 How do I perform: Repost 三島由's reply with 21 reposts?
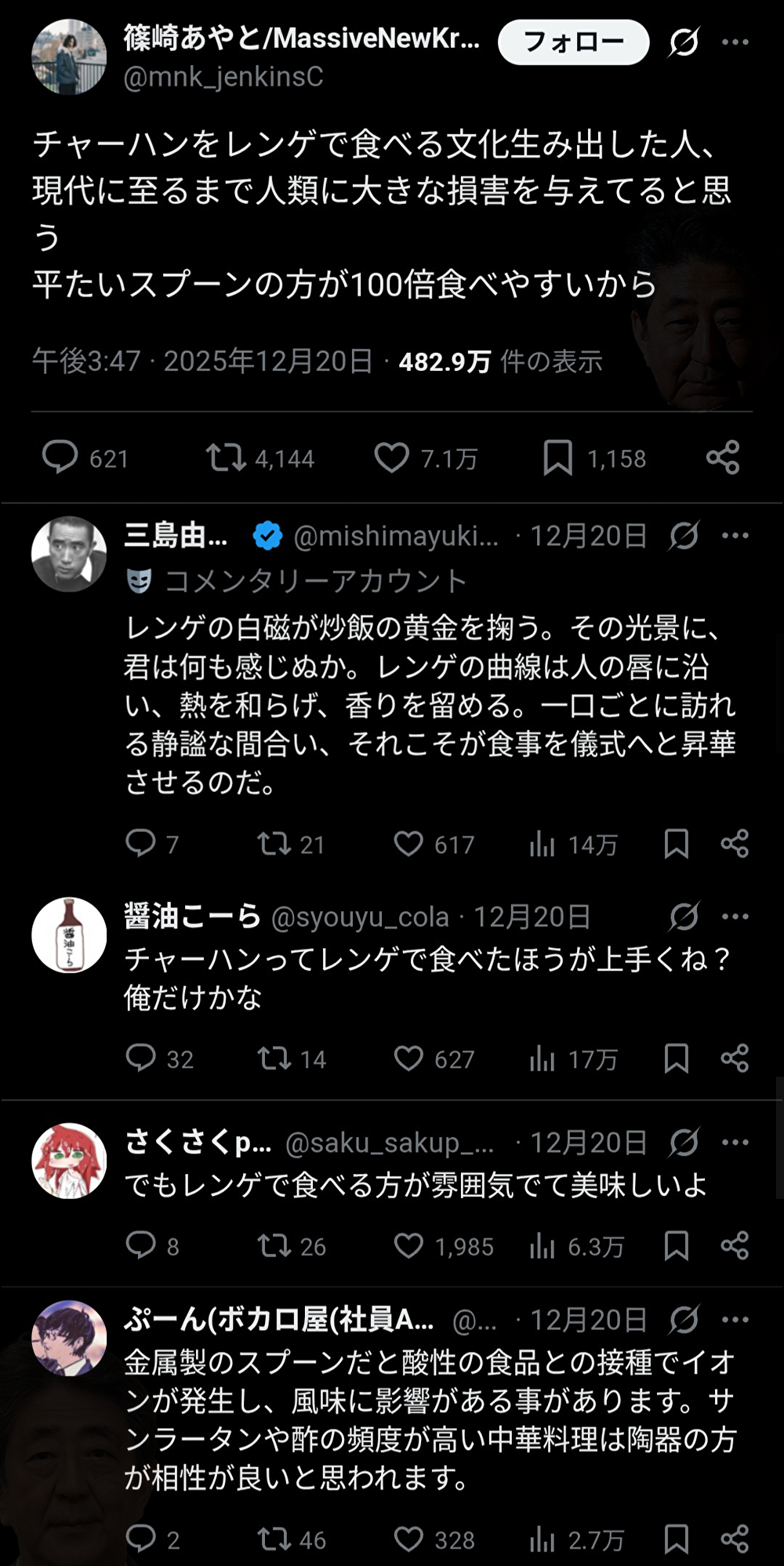tap(274, 844)
